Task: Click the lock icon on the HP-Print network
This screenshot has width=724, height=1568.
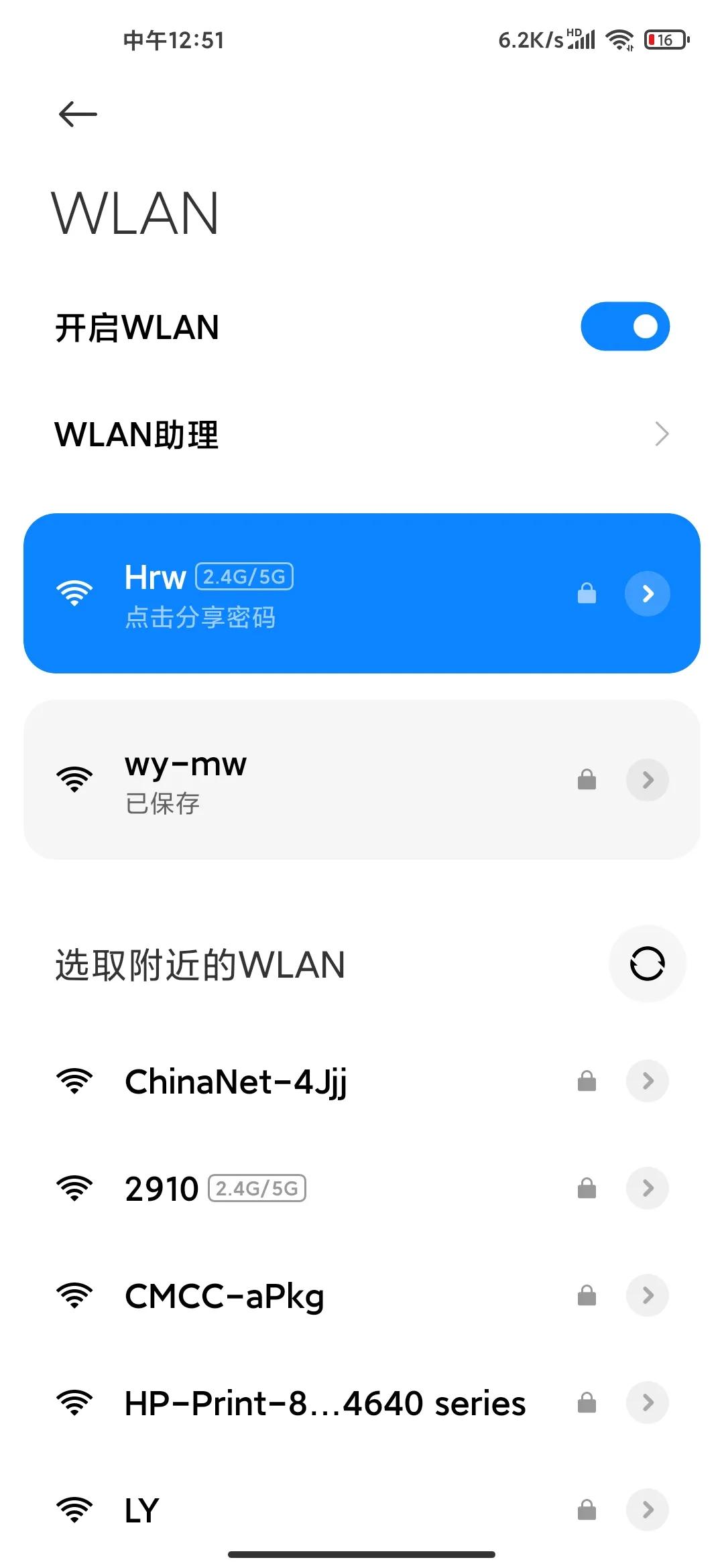Action: 587,1402
